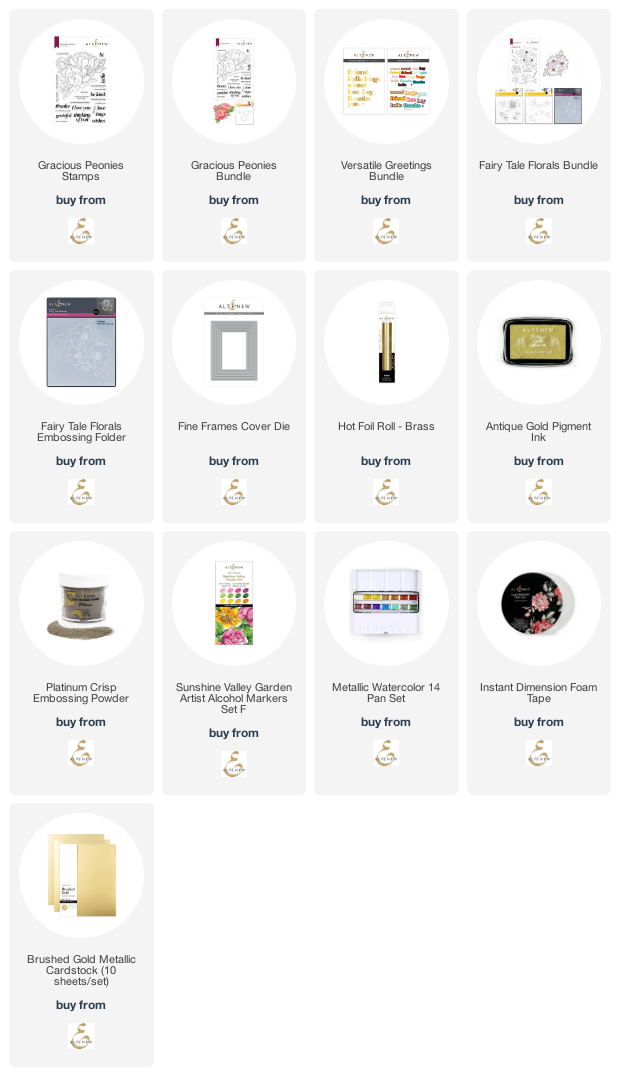The width and height of the screenshot is (620, 1088).
Task: Tap Altenew store icon under Instant Dimension Foam Tape
Action: pyautogui.click(x=539, y=753)
